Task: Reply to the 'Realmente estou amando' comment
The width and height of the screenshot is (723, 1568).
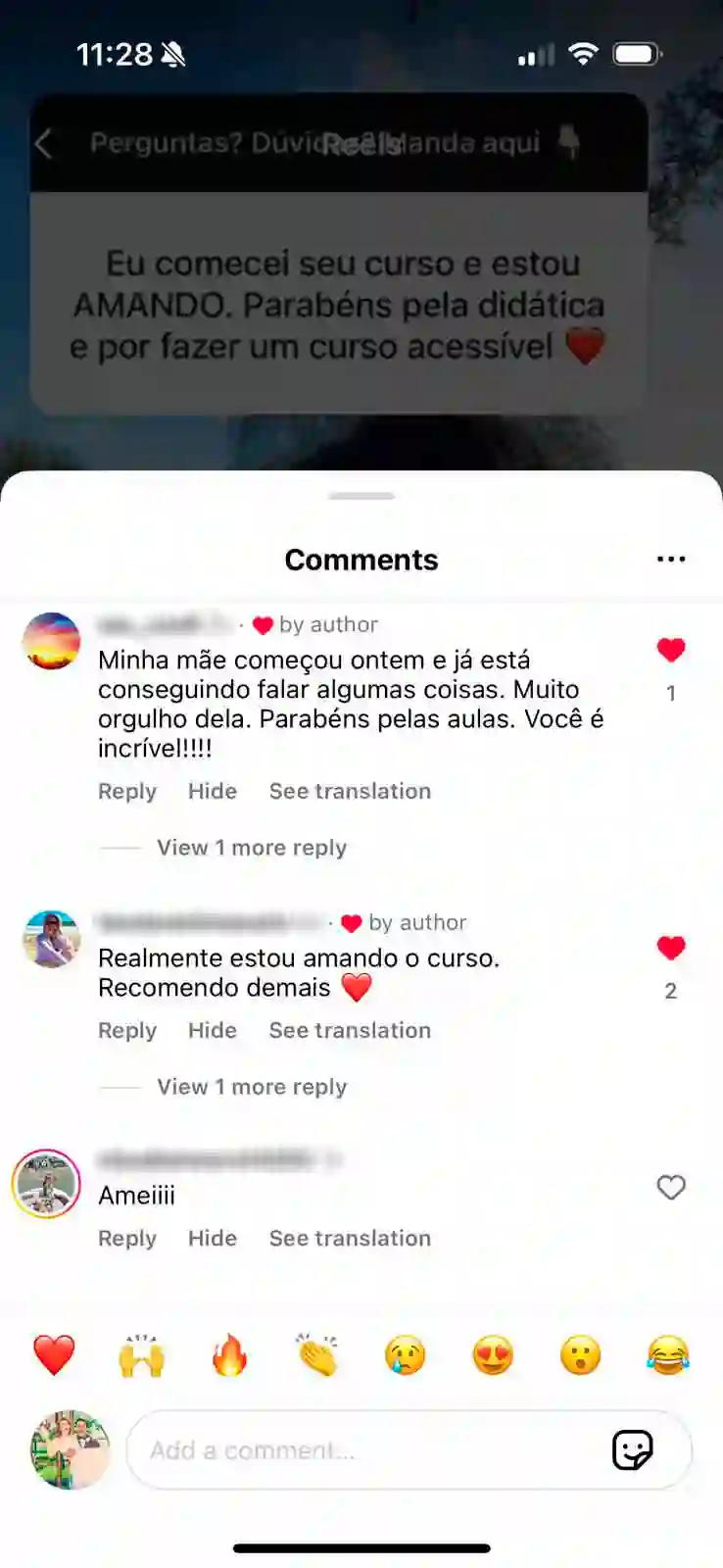Action: coord(127,1030)
